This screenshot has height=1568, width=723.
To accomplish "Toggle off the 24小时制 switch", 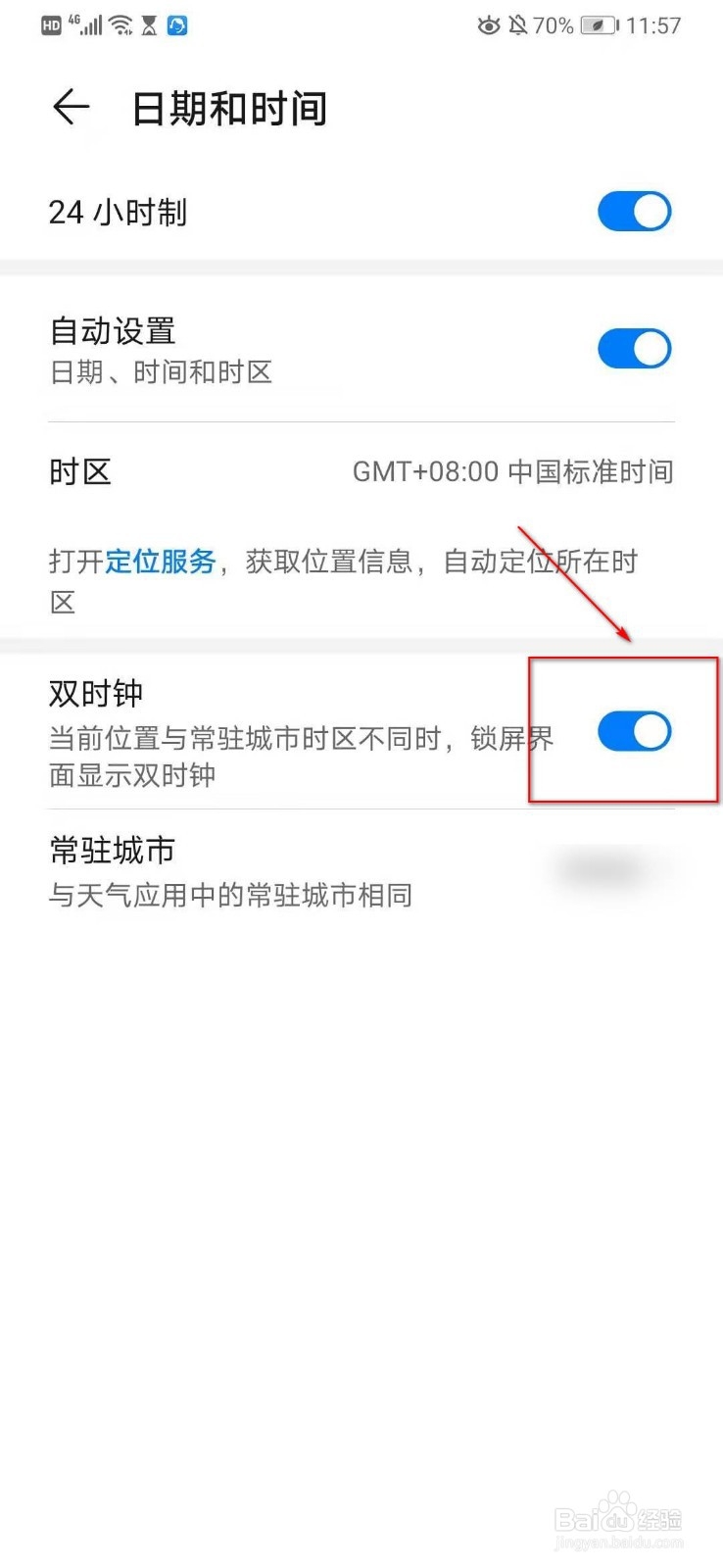I will (x=633, y=211).
